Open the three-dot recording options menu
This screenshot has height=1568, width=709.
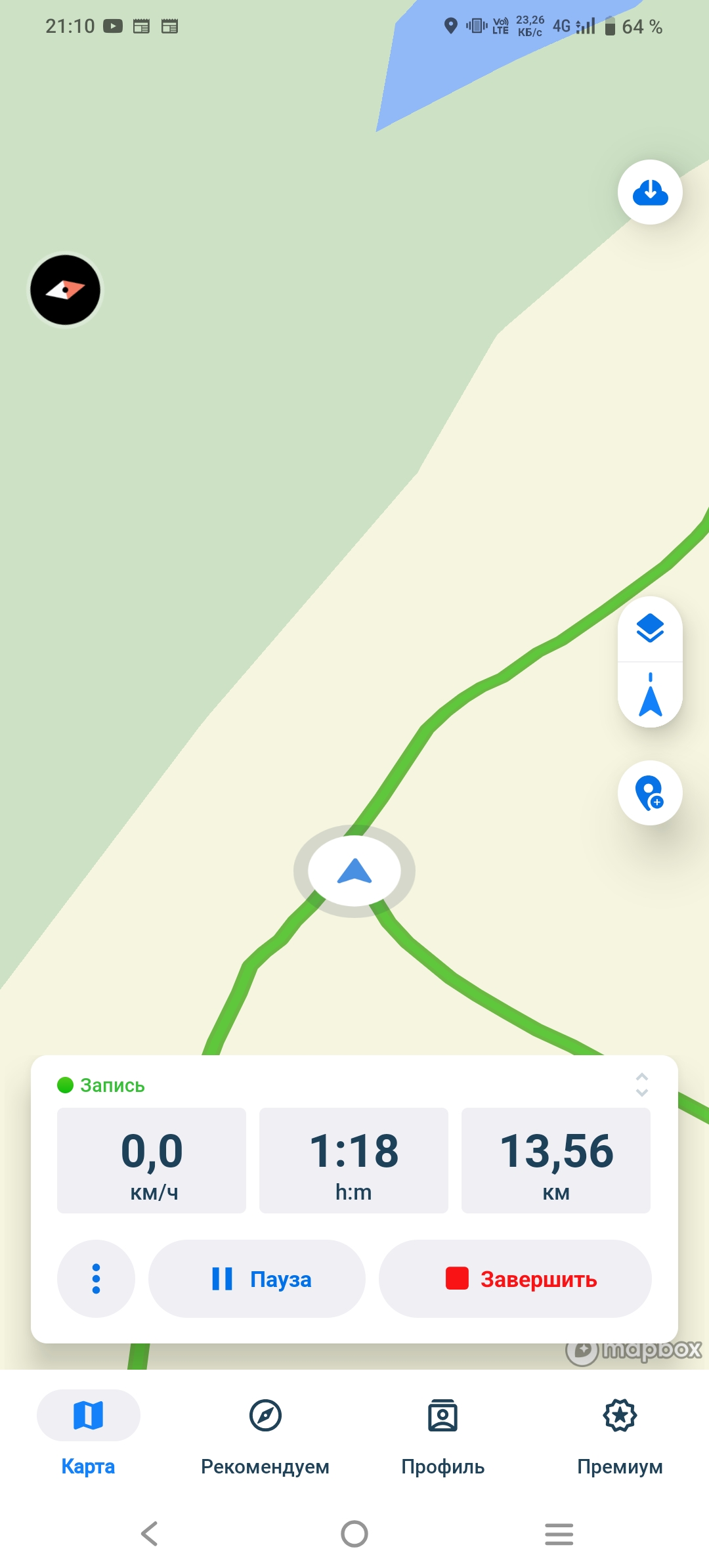pyautogui.click(x=96, y=1278)
